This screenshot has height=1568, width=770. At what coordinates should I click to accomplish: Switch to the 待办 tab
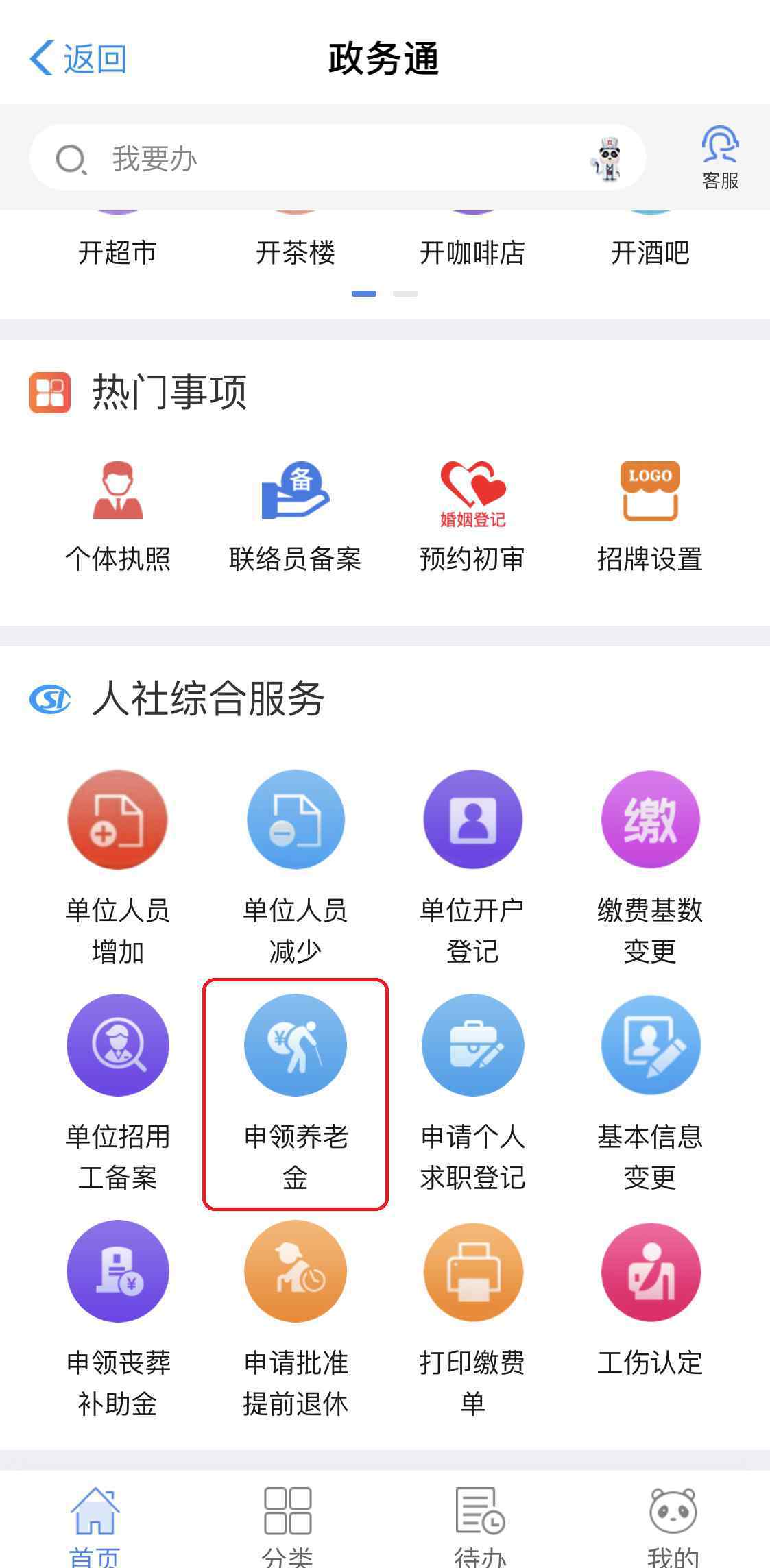tap(480, 1526)
